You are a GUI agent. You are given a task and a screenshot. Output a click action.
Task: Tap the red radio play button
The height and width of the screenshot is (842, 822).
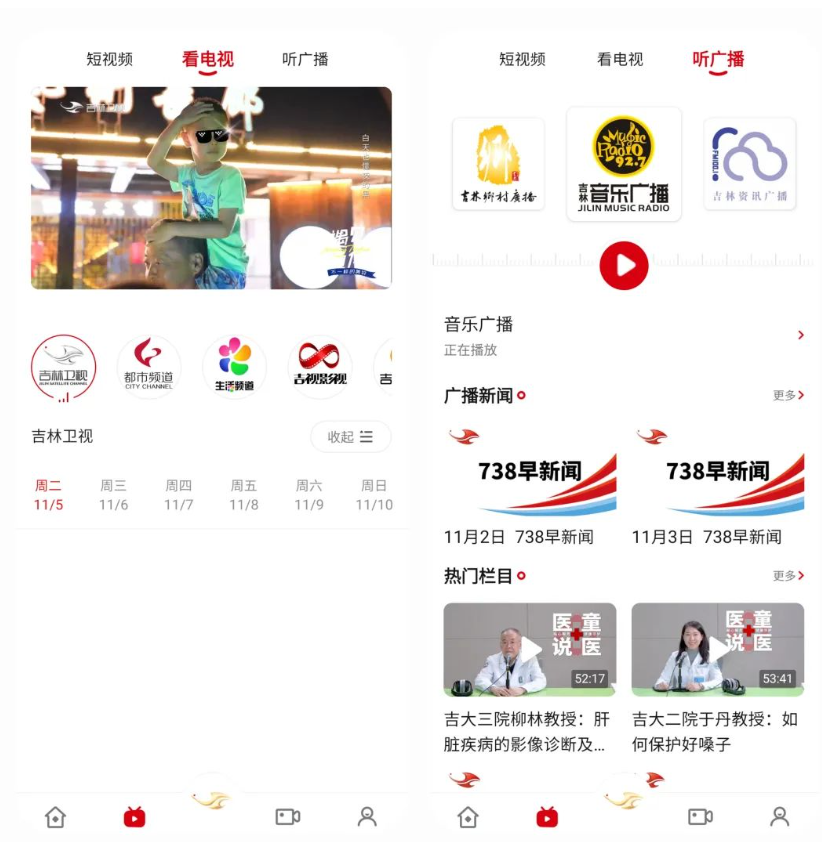click(624, 266)
